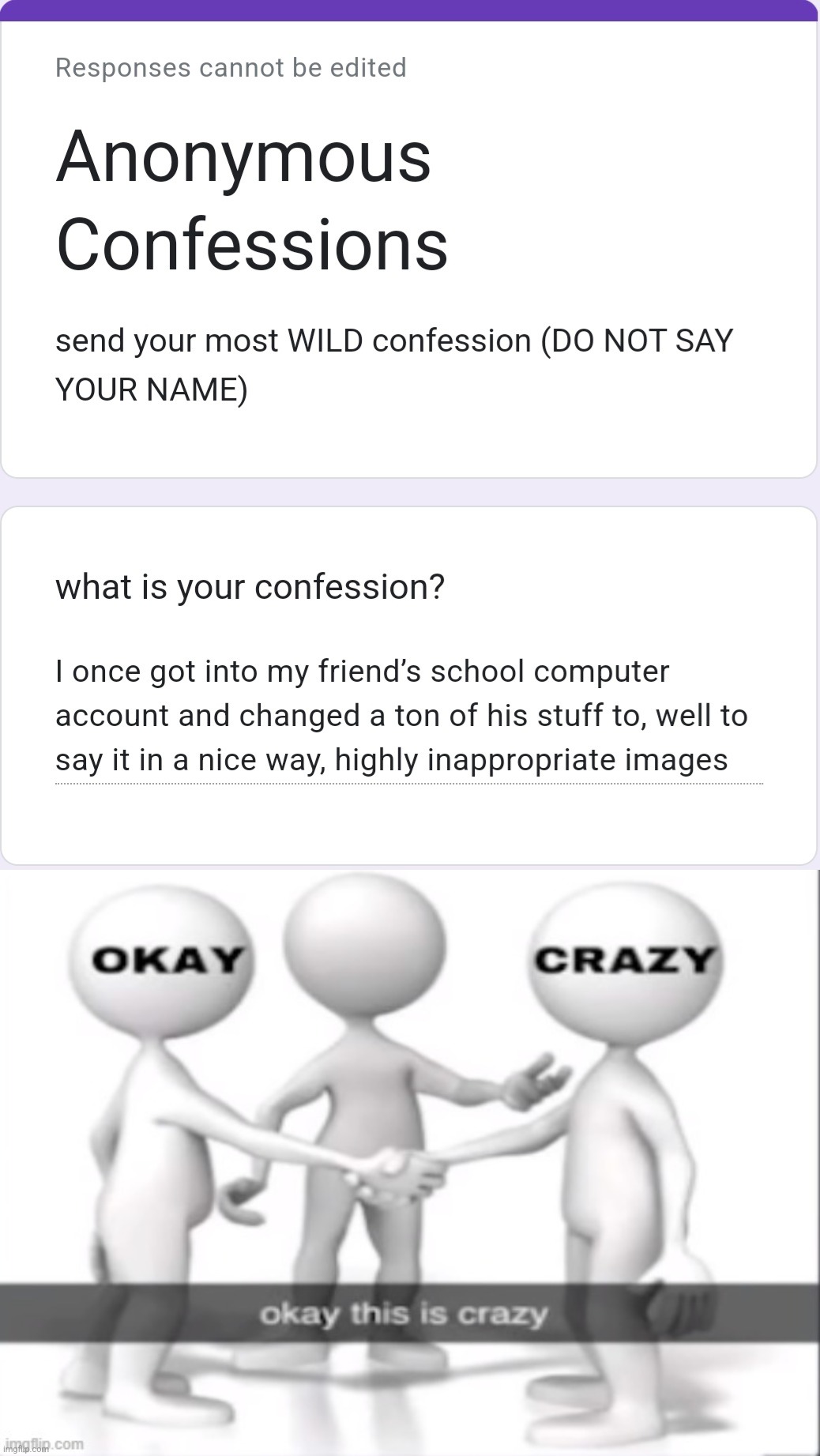Click the dotted underline answer field

pyautogui.click(x=408, y=782)
